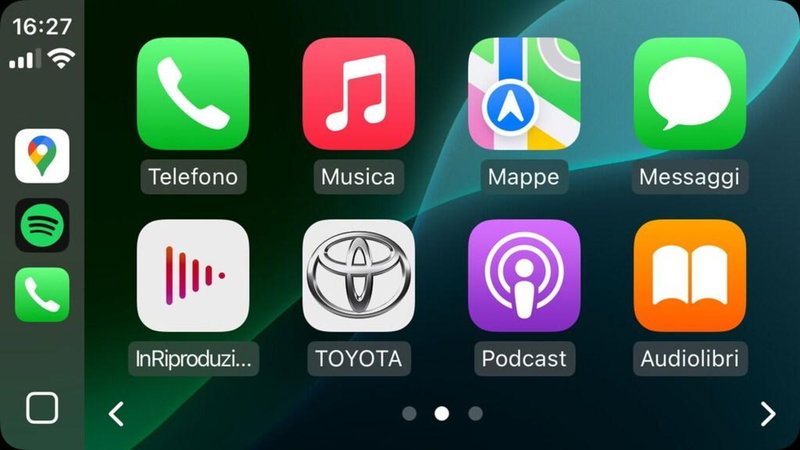Viewport: 800px width, 450px height.
Task: Open Google Maps from the sidebar
Action: coord(42,156)
